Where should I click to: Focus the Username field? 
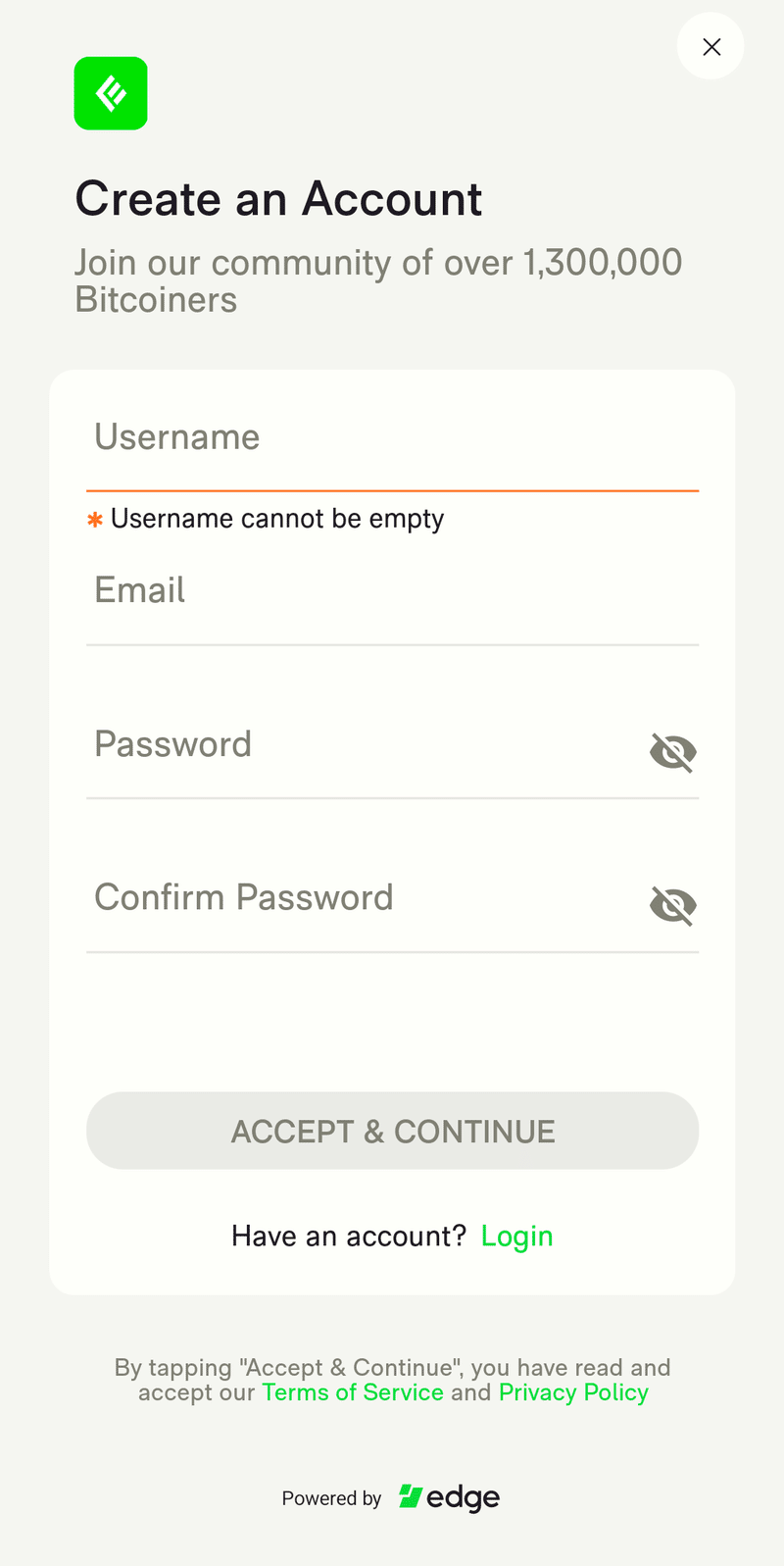(x=392, y=438)
